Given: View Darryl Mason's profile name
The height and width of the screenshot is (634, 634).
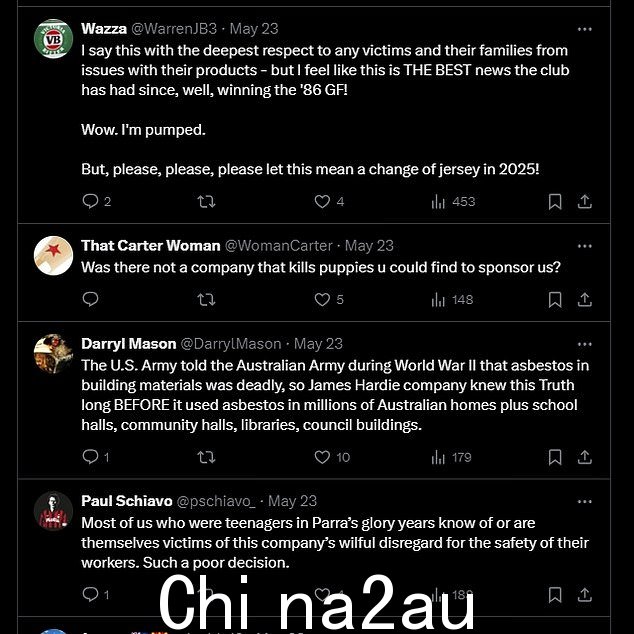Looking at the screenshot, I should 128,344.
